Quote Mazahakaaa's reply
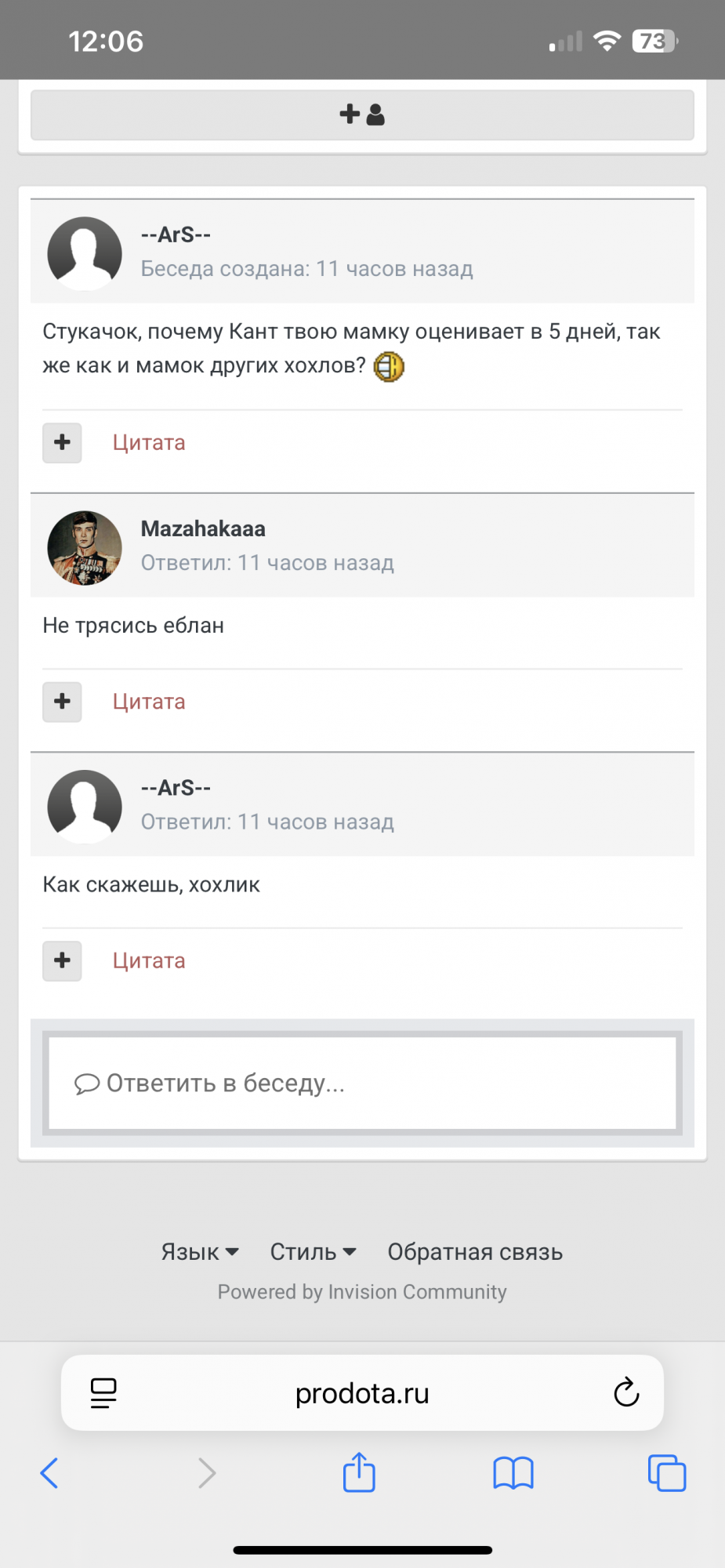 click(x=149, y=702)
